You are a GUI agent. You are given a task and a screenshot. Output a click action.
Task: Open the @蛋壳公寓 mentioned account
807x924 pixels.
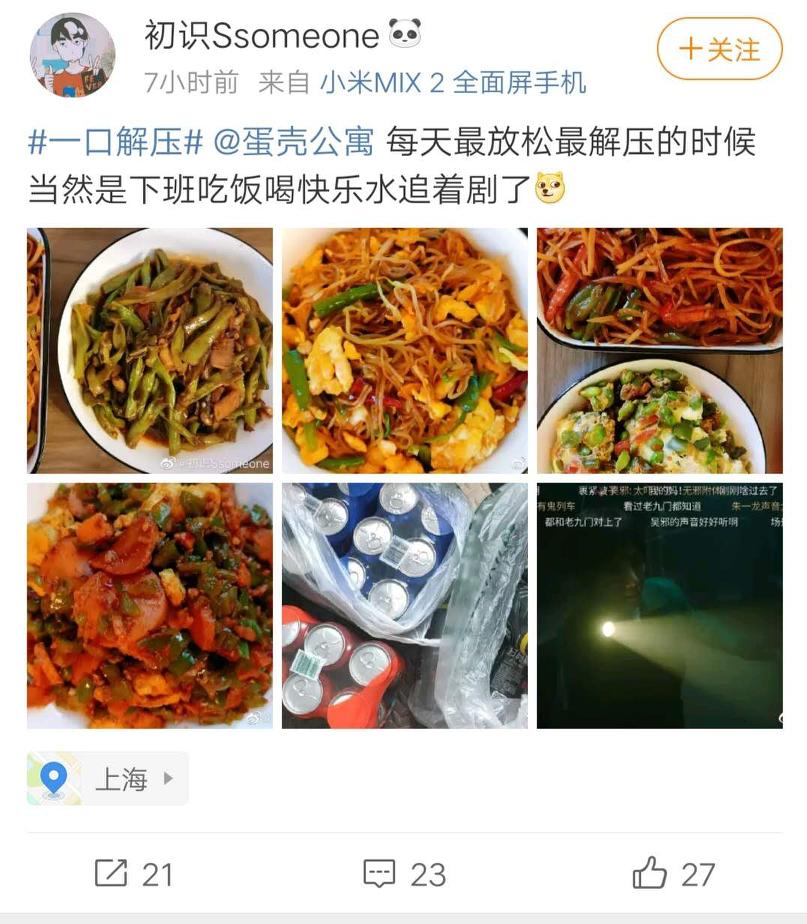[x=295, y=141]
